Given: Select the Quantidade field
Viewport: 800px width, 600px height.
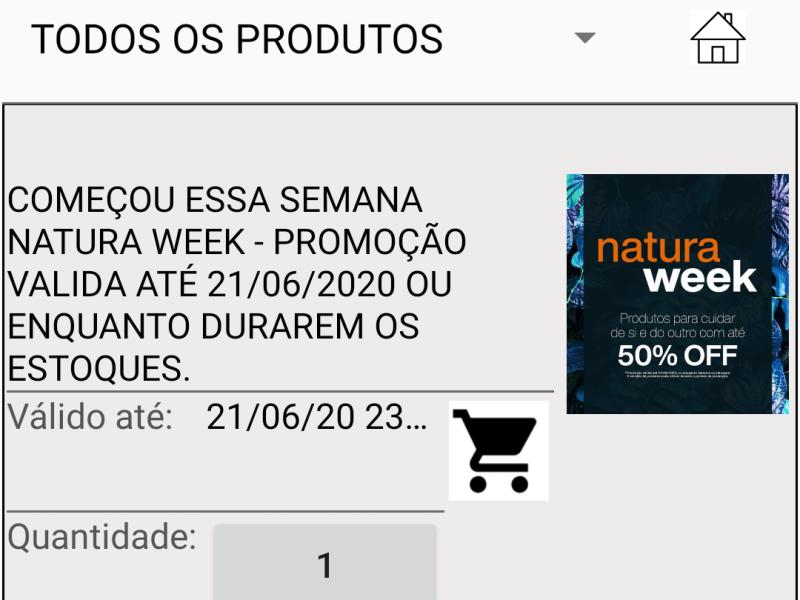Looking at the screenshot, I should coord(324,565).
